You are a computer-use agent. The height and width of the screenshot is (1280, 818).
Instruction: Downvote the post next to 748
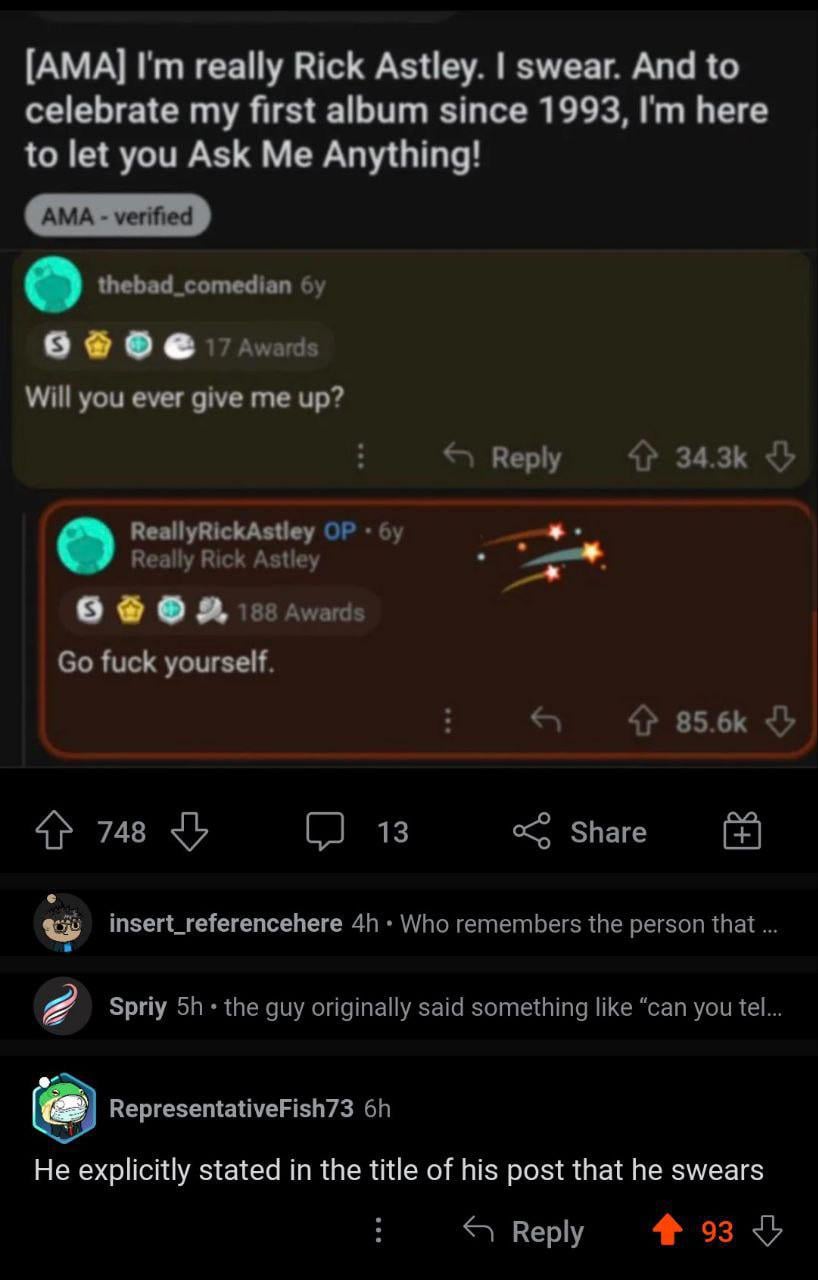(190, 831)
